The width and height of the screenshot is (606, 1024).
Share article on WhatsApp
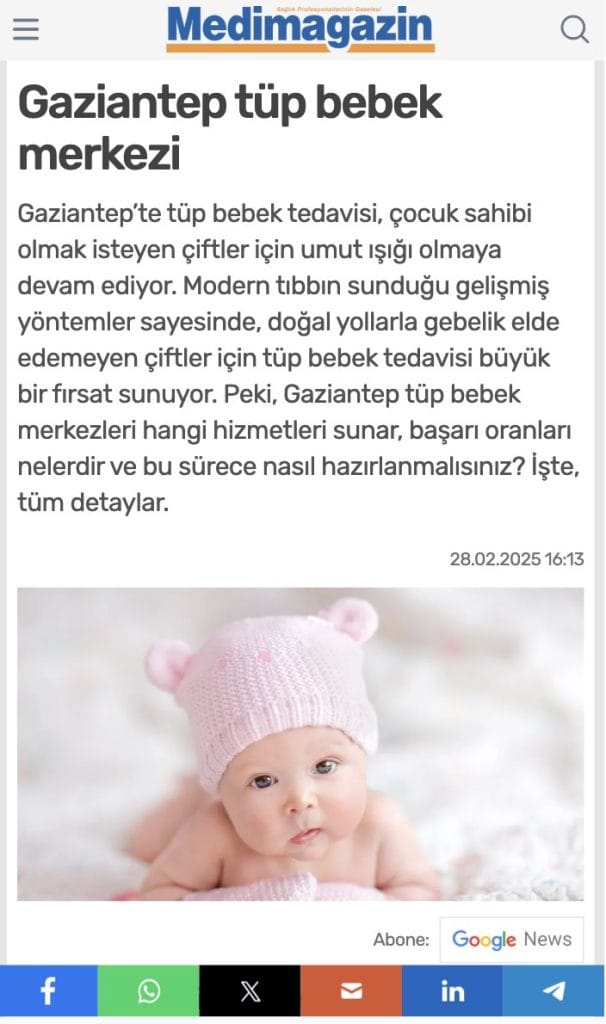[x=148, y=991]
